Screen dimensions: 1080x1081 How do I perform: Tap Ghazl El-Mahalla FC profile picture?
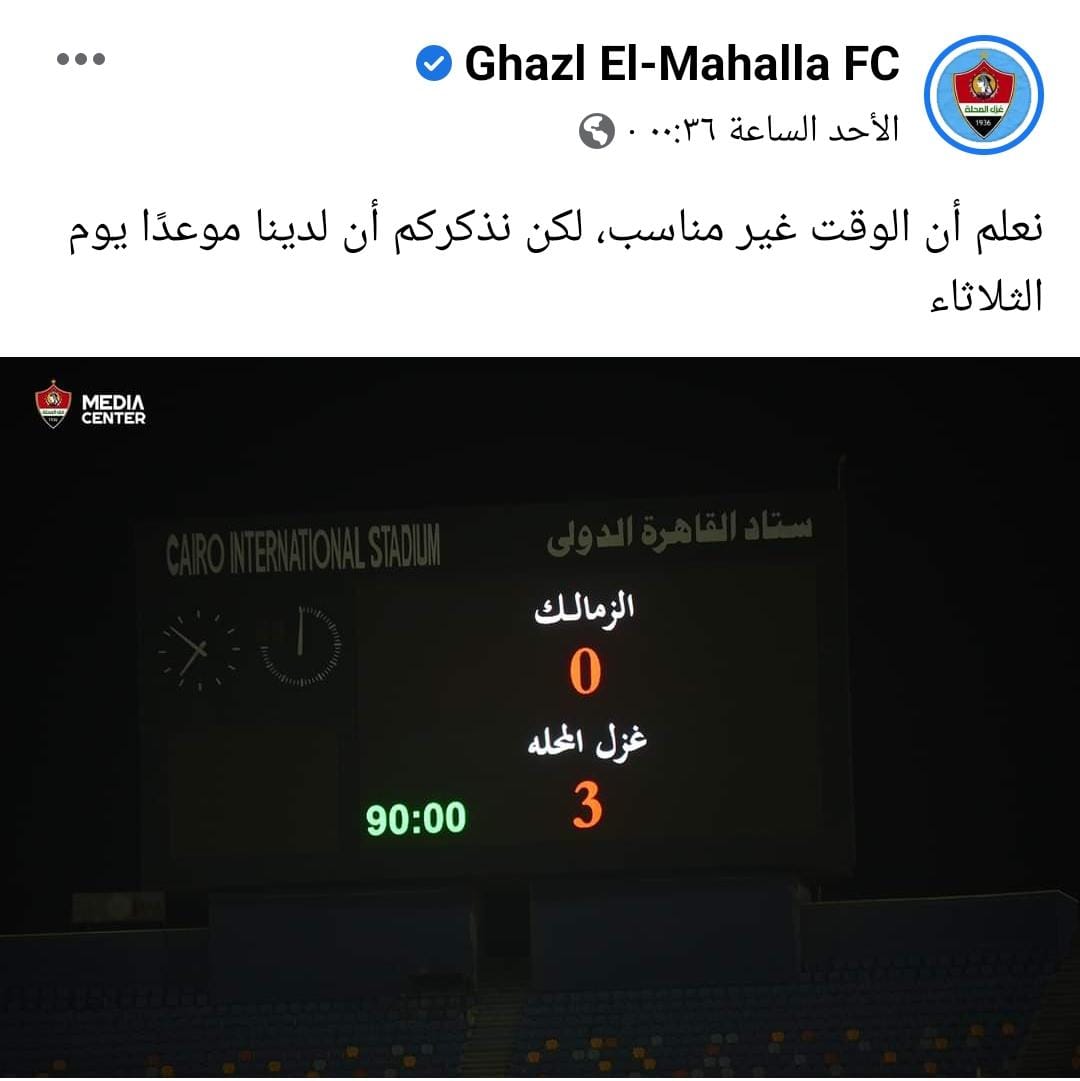984,95
